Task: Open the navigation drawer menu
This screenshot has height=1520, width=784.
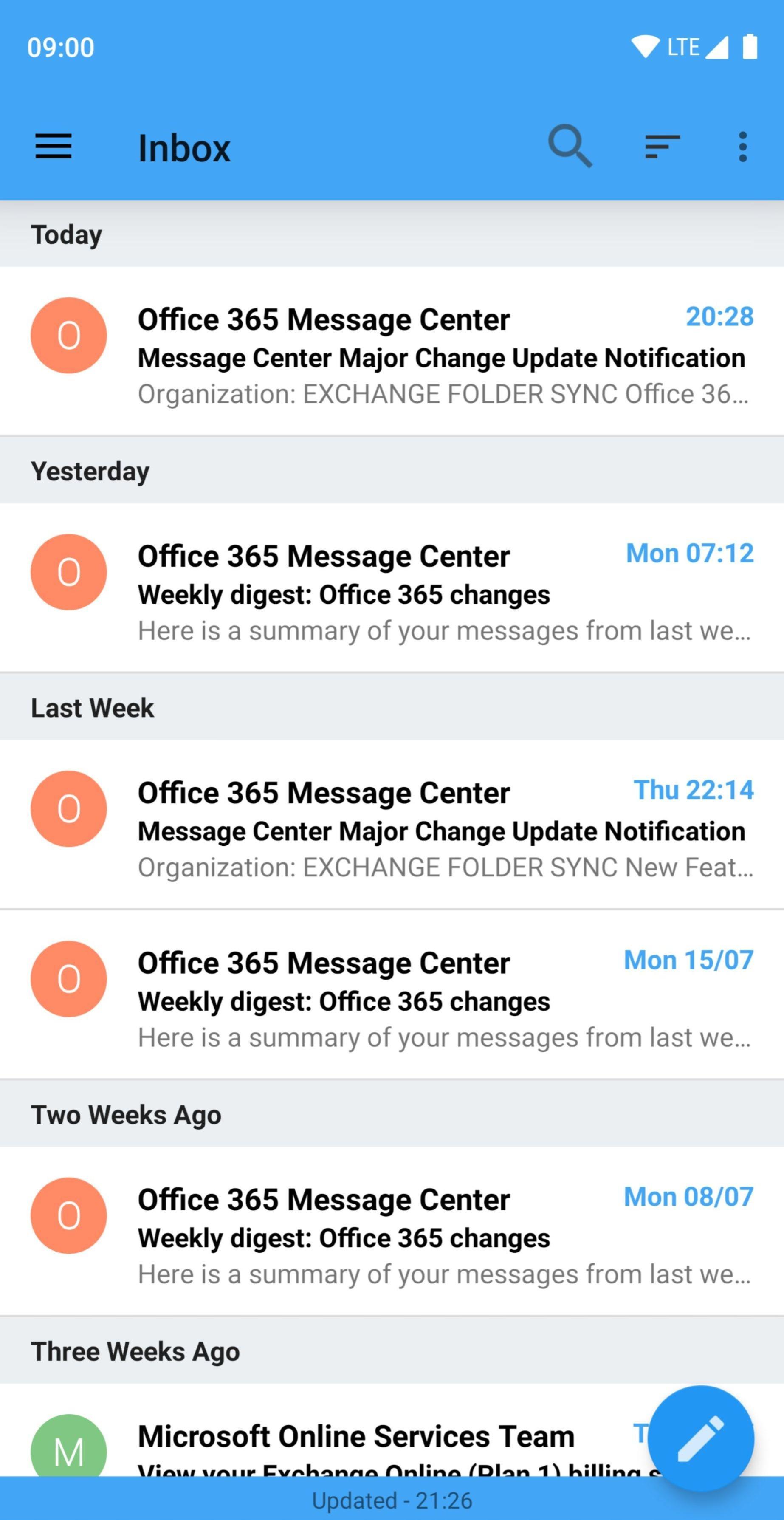Action: tap(53, 147)
